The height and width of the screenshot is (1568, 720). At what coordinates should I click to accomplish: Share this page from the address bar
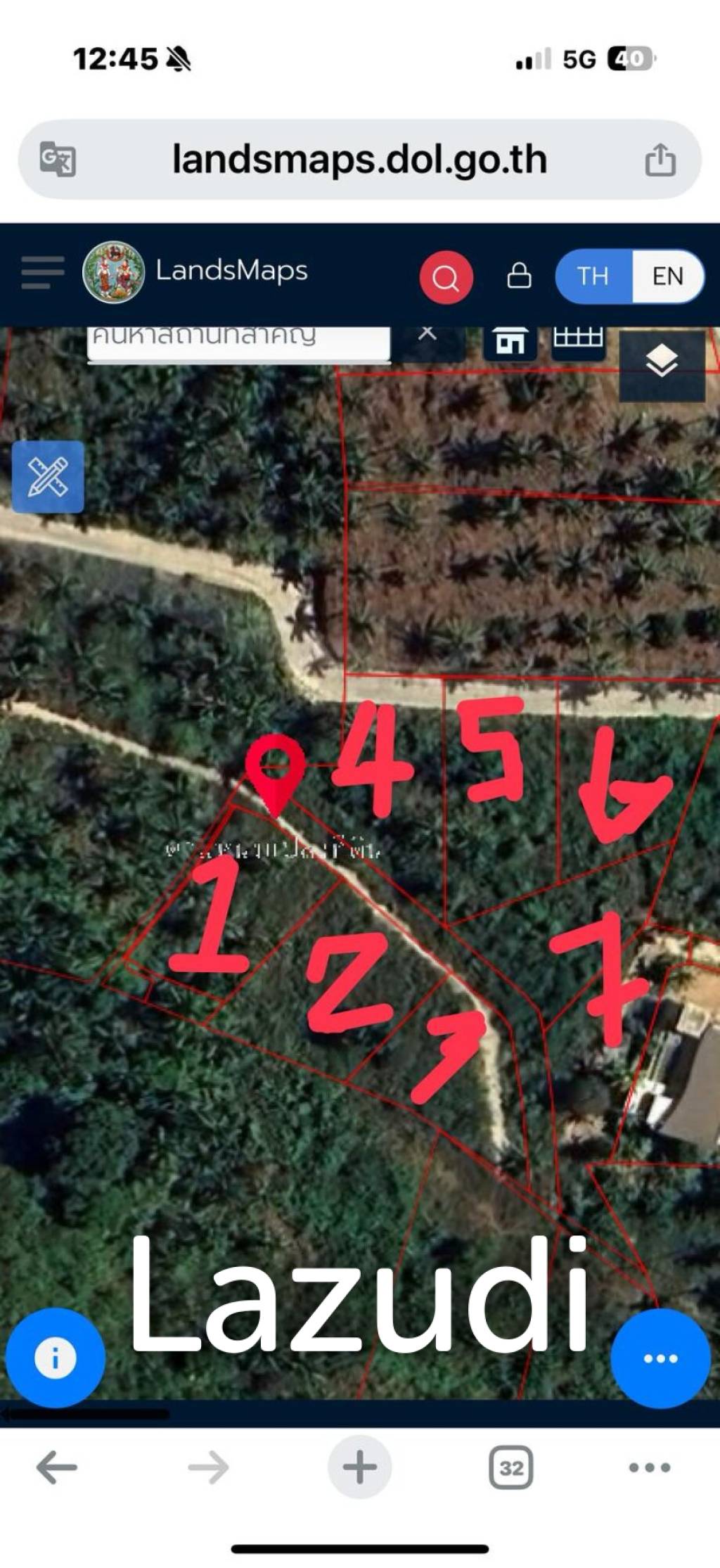[660, 160]
